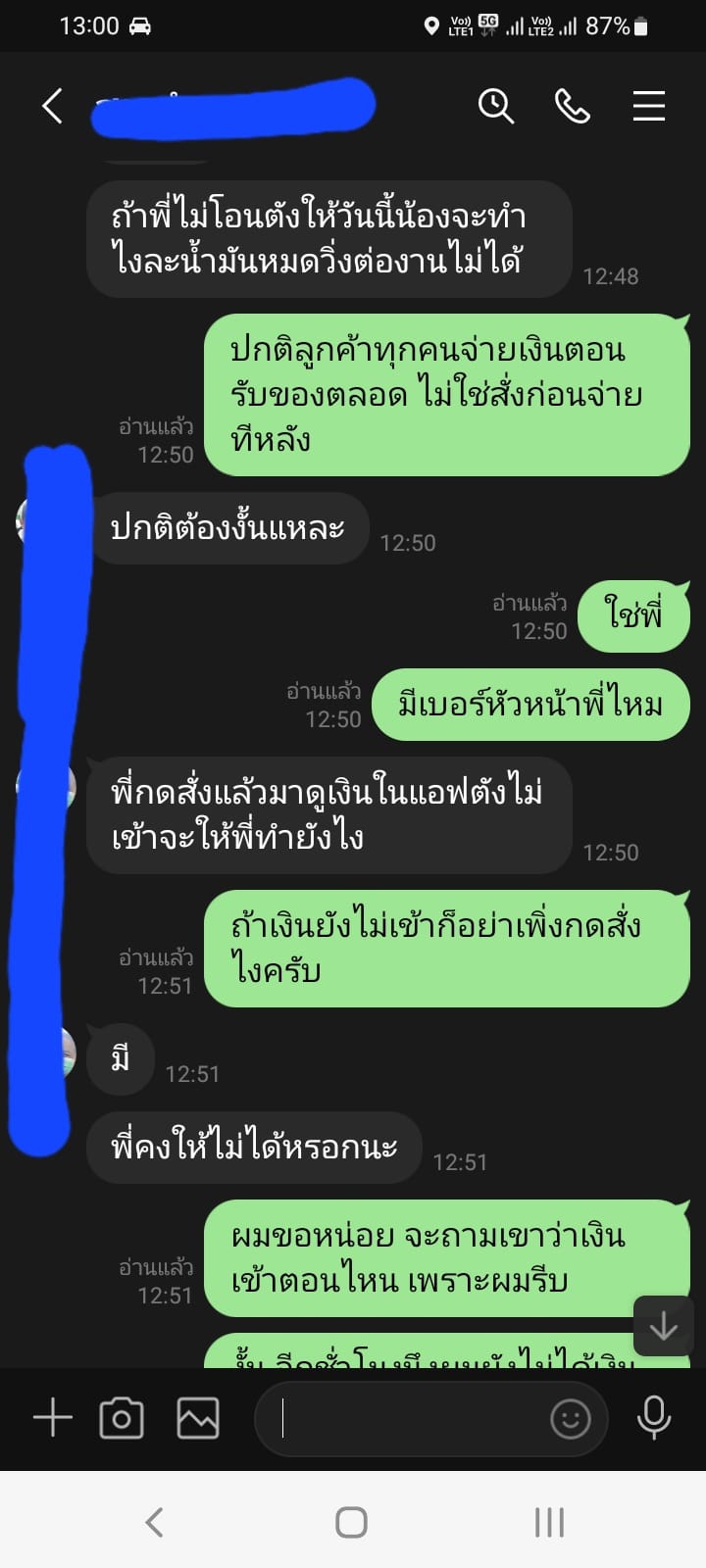Tap the system home button
The width and height of the screenshot is (706, 1568).
(351, 1522)
